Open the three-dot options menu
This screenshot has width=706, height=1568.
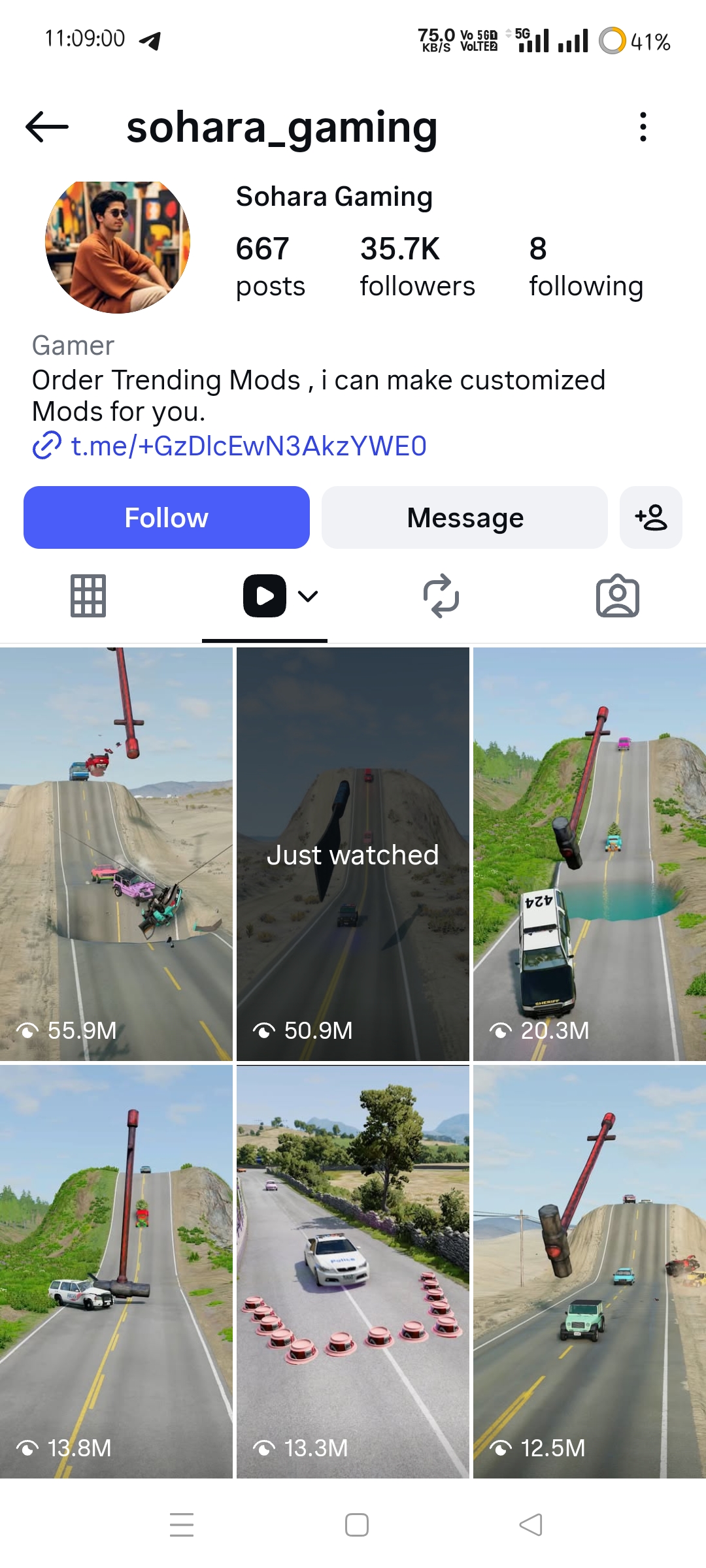(643, 127)
